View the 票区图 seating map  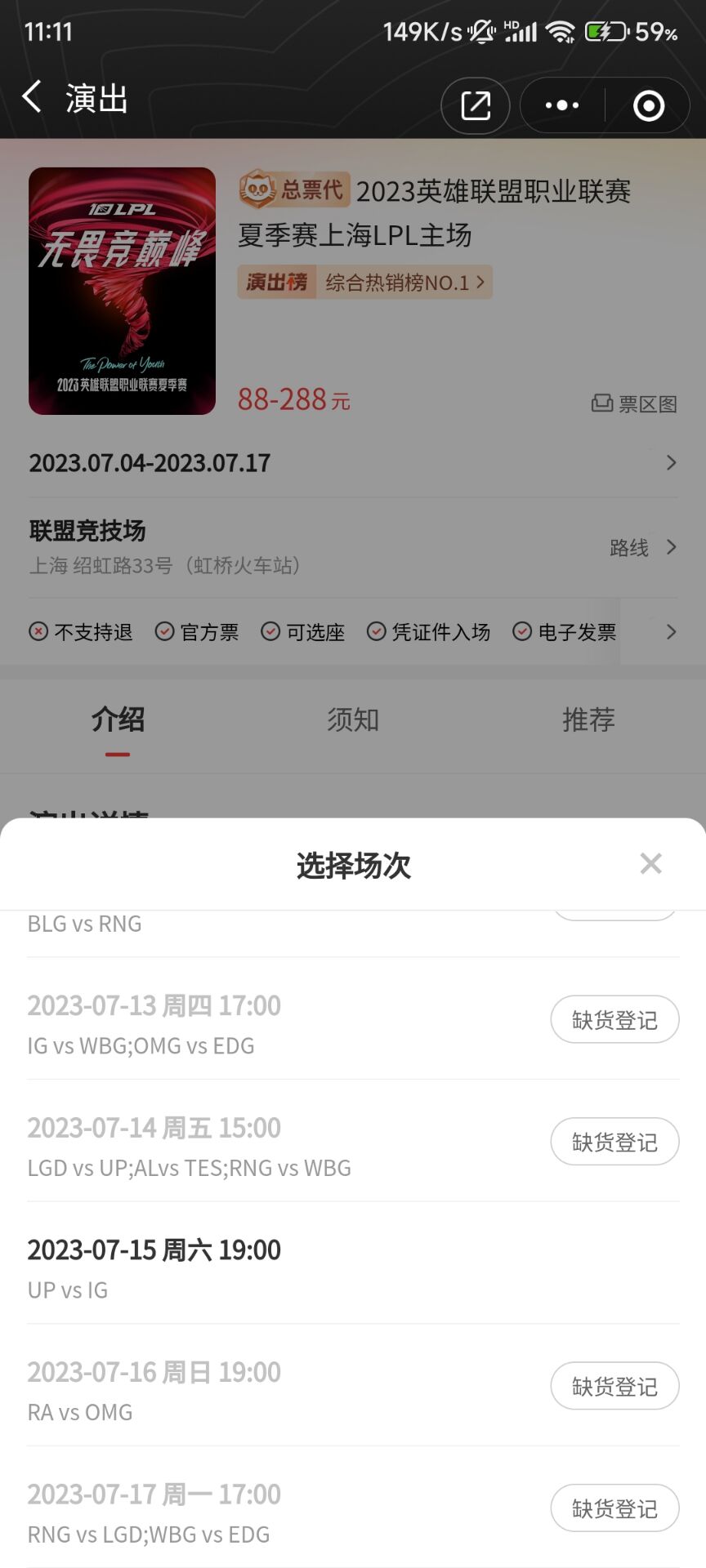(x=635, y=403)
